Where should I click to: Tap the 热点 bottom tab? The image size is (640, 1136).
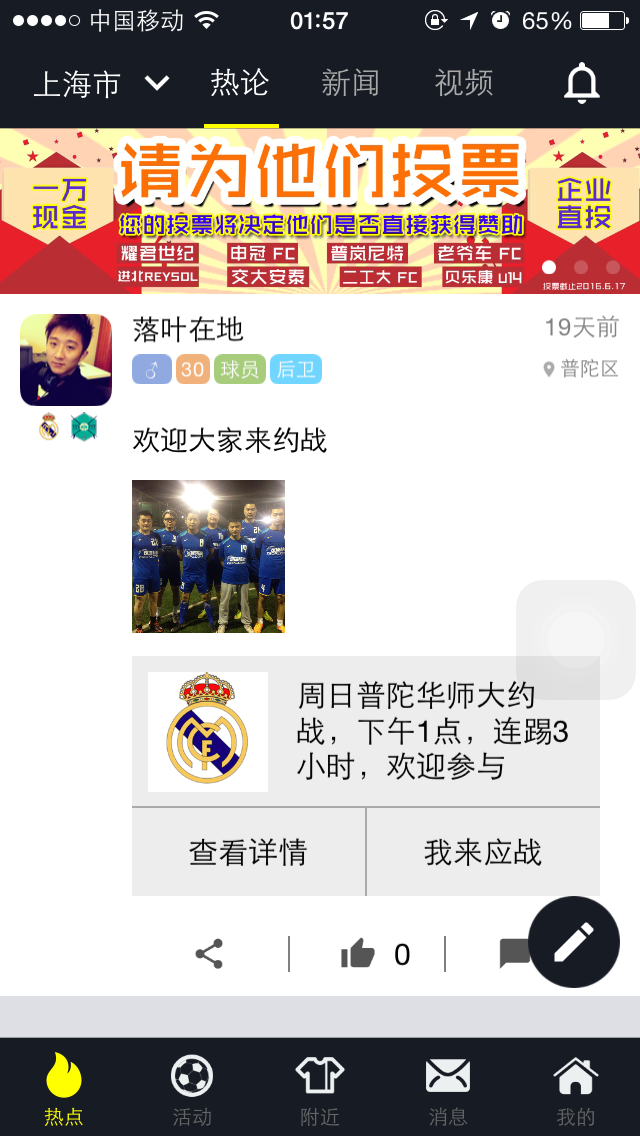[64, 1088]
